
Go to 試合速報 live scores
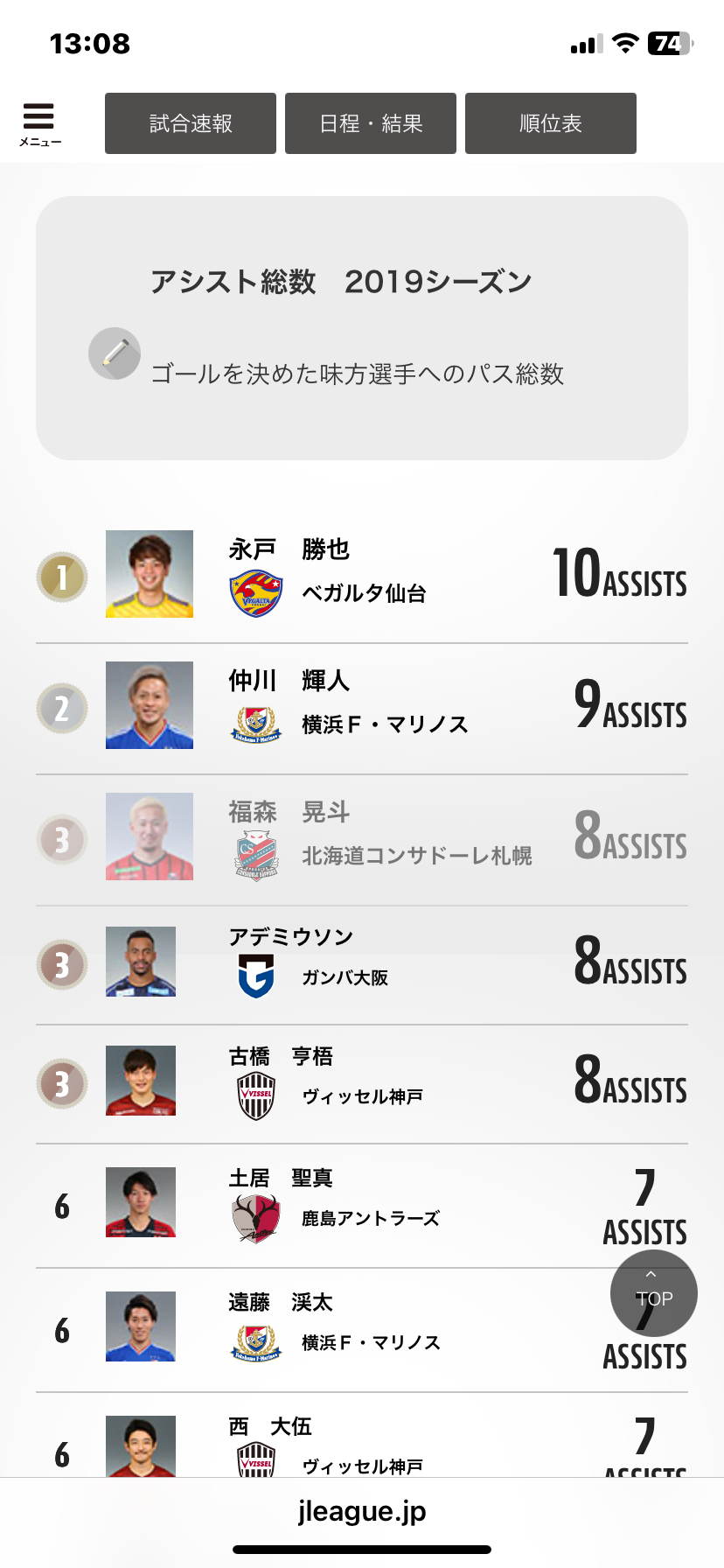pyautogui.click(x=191, y=123)
